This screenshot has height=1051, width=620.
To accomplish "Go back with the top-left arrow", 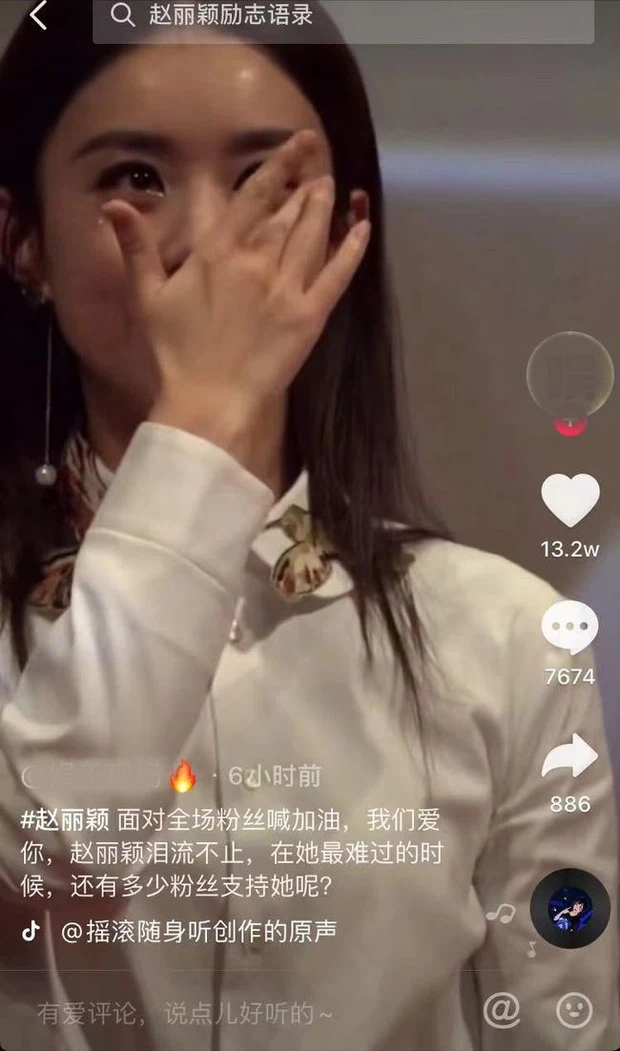I will coord(38,15).
